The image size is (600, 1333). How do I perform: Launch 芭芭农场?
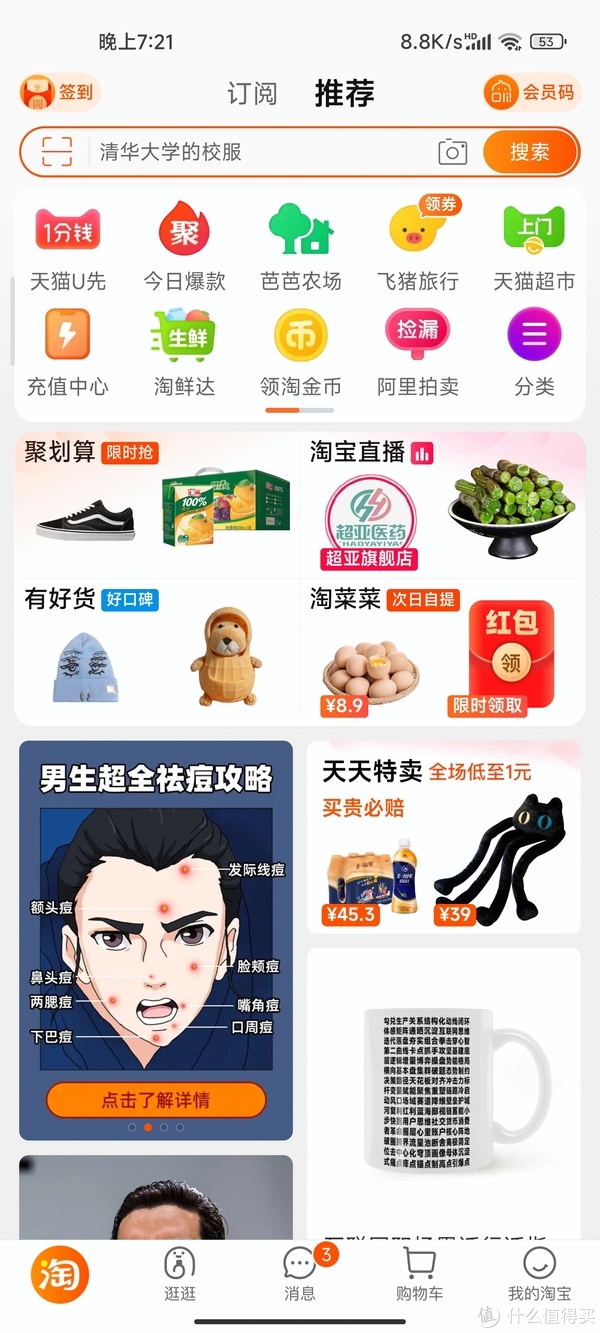301,248
